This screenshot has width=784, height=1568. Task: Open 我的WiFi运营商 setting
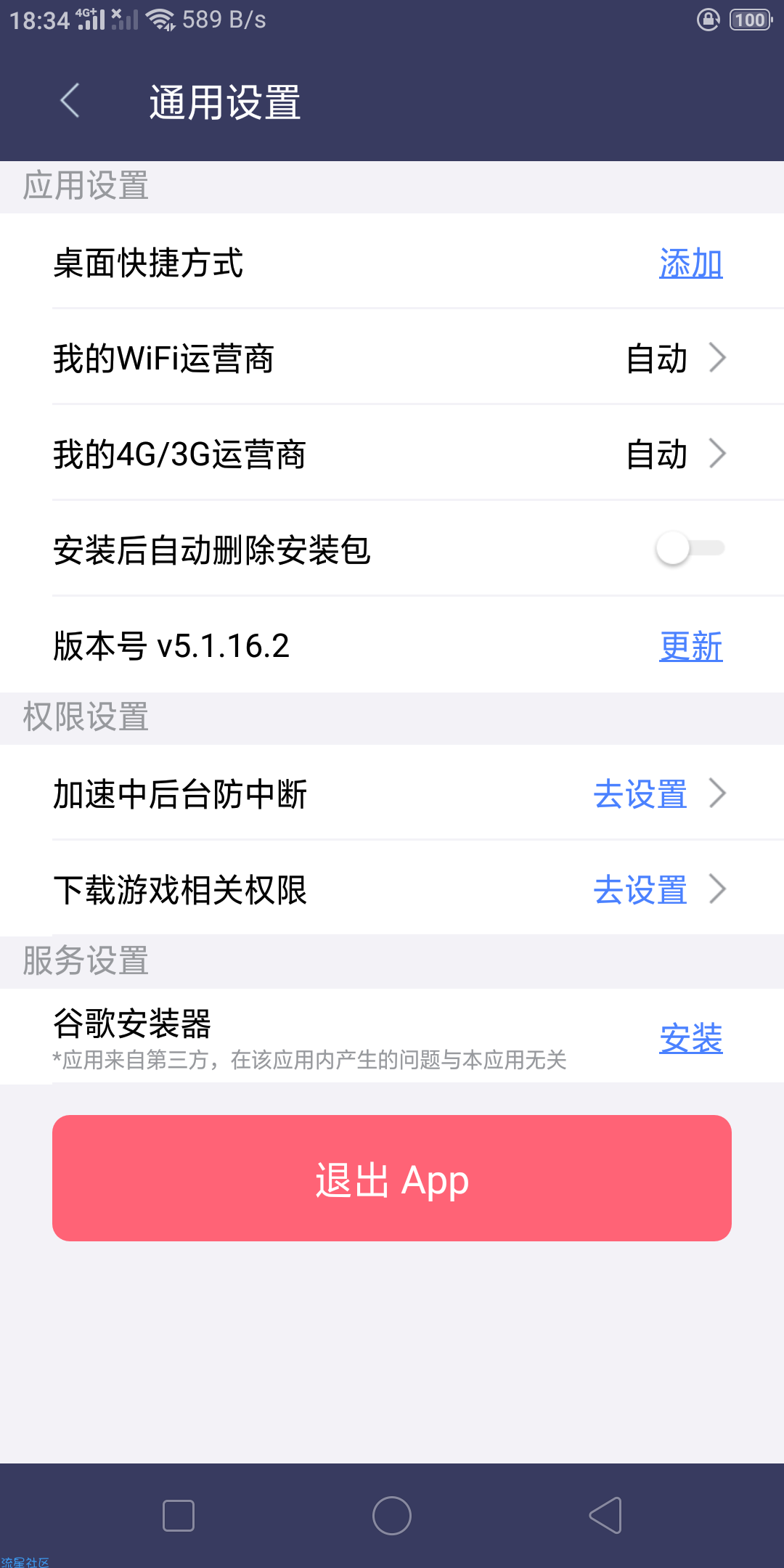click(392, 358)
